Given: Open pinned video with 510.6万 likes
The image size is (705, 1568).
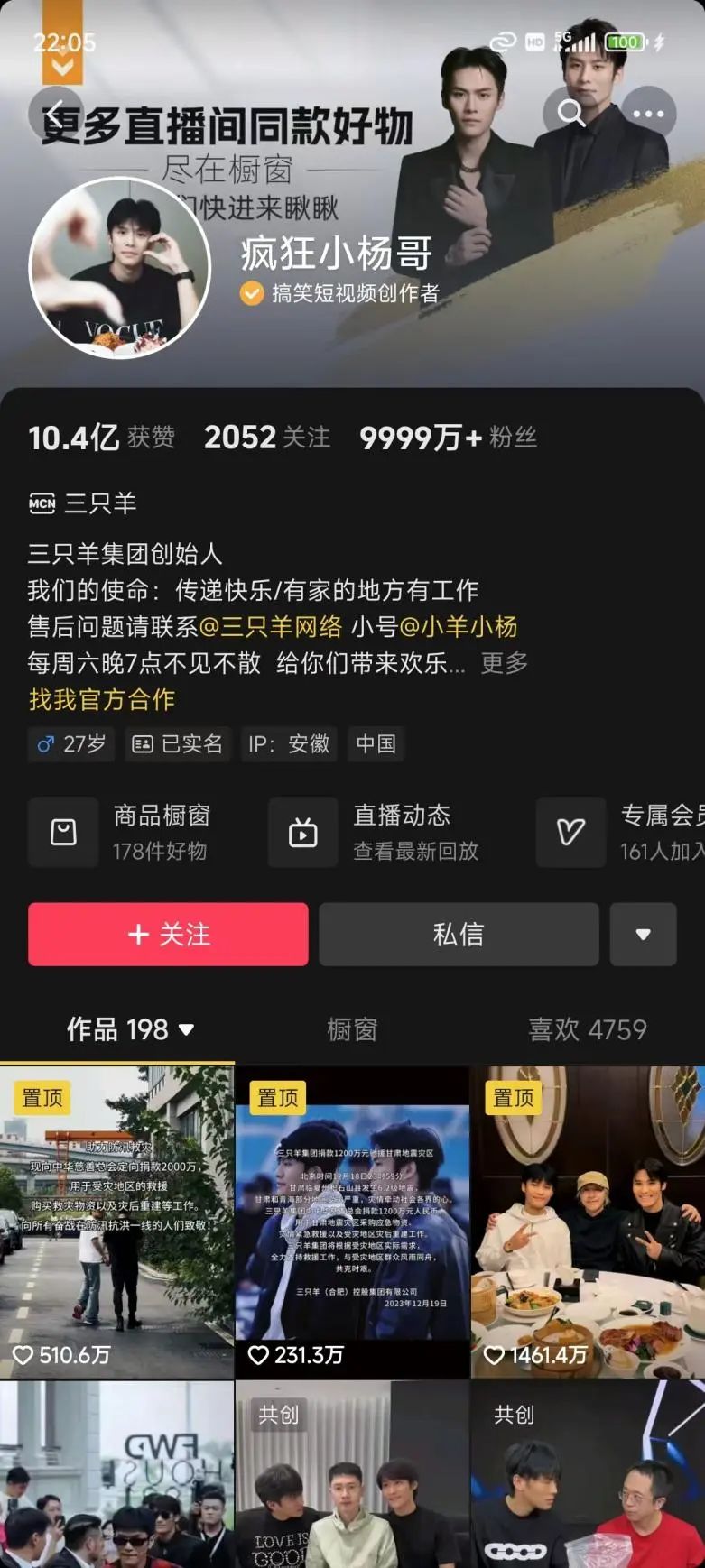Looking at the screenshot, I should [x=116, y=1222].
